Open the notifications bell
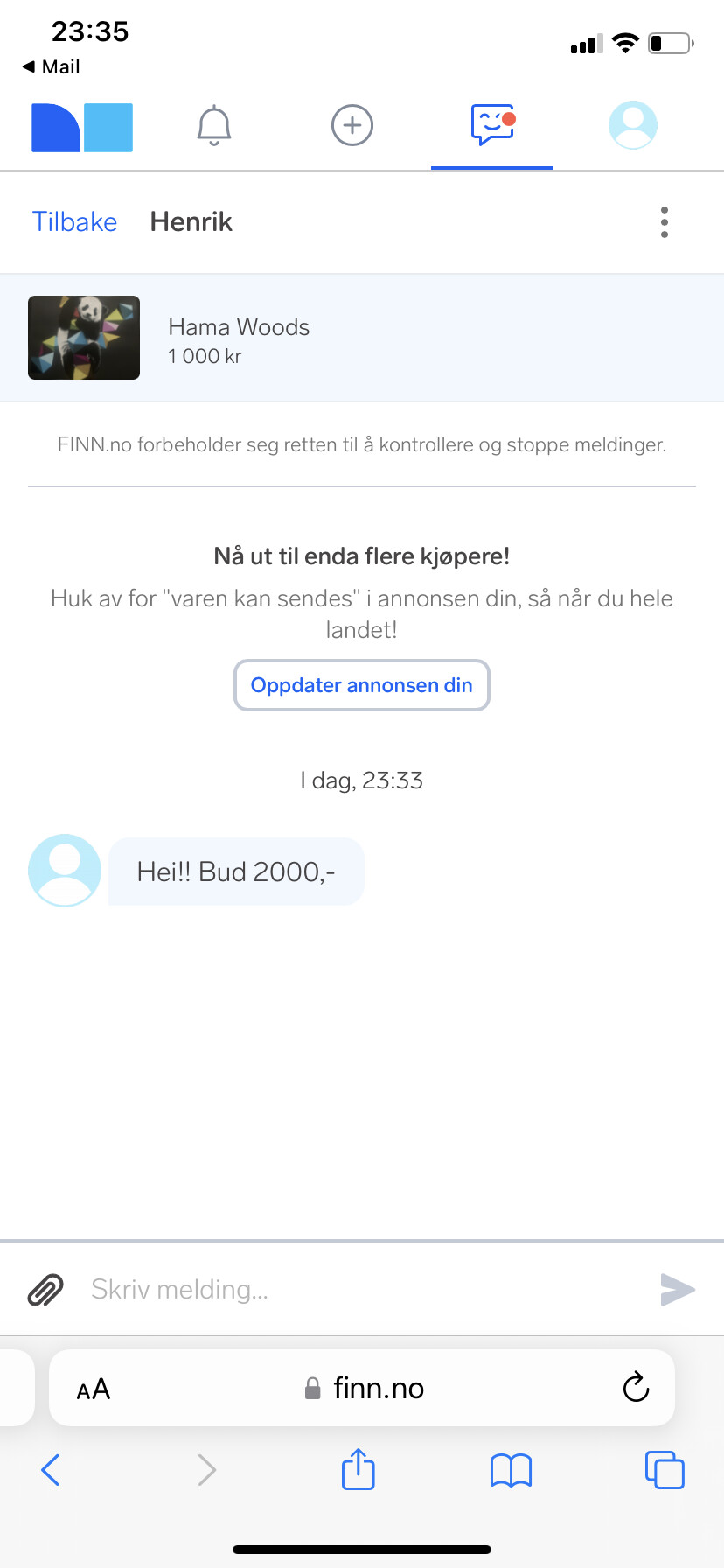The image size is (724, 1568). [x=214, y=125]
